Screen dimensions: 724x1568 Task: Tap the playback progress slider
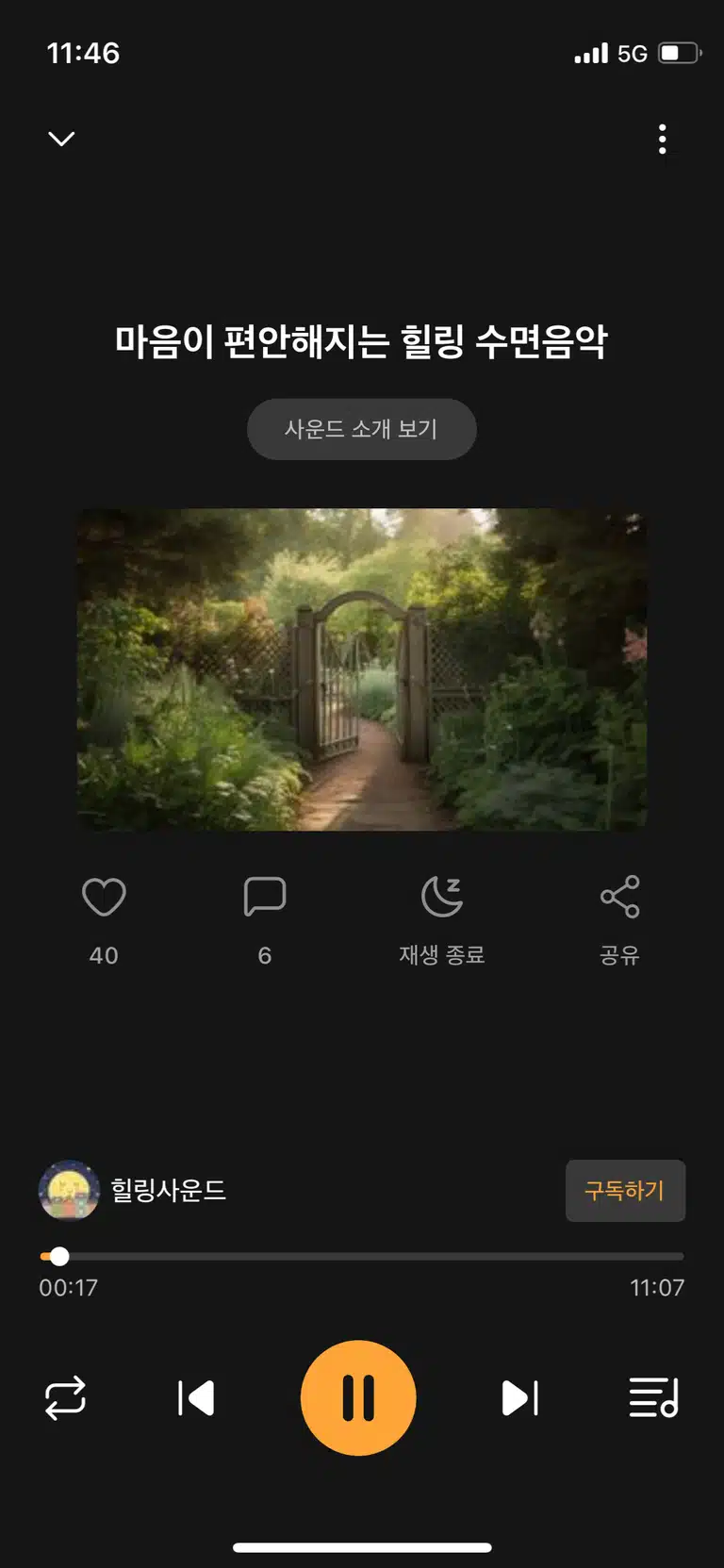pos(362,1256)
